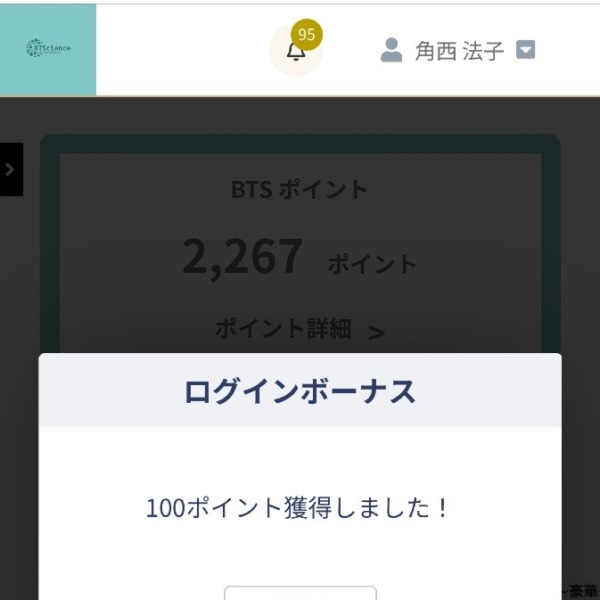This screenshot has width=600, height=600.
Task: Tap the BTScience logo to go home
Action: [48, 49]
